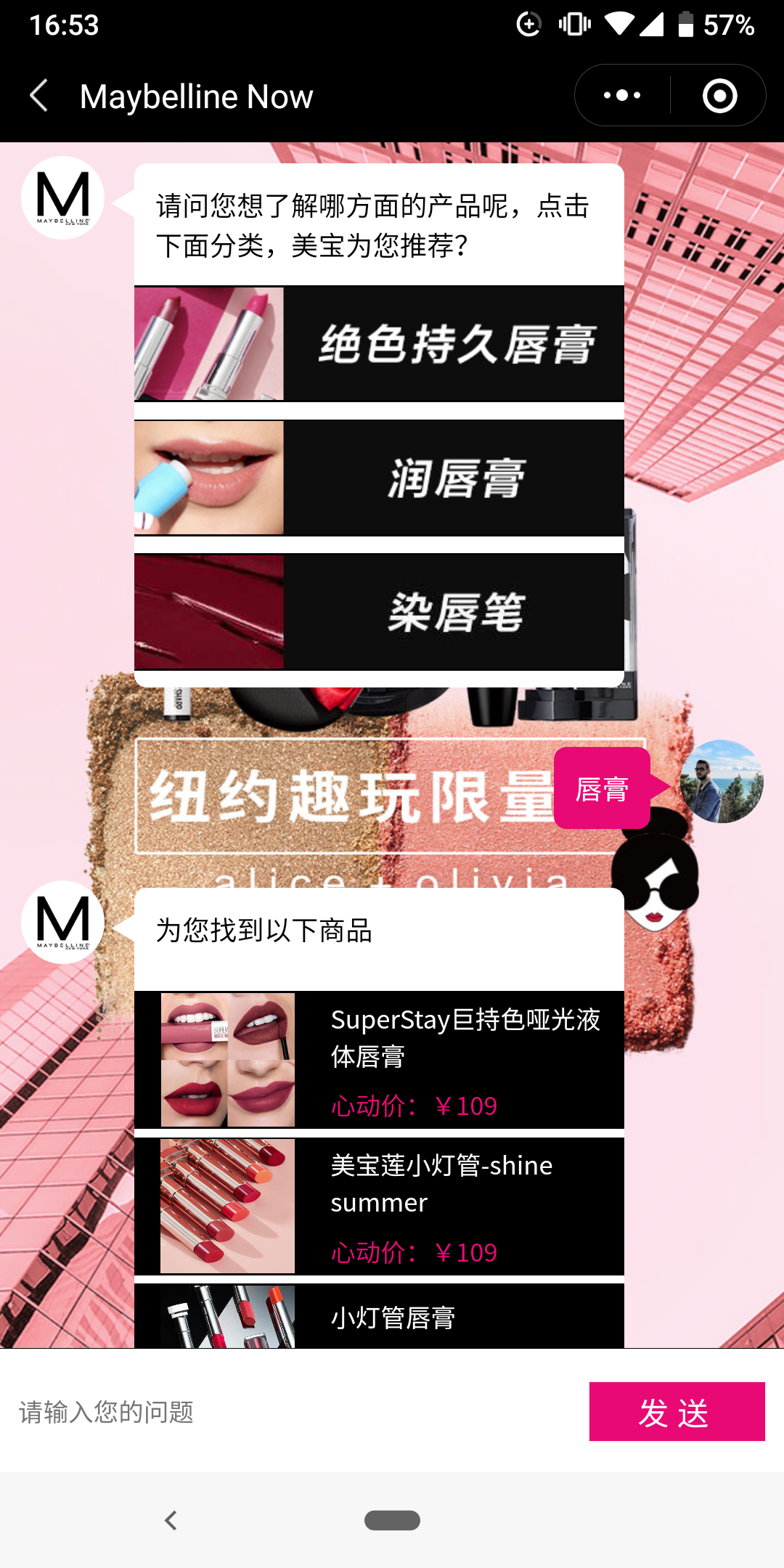784x1568 pixels.
Task: Open SuperStay巨持色哑光液体唇膏 product
Action: click(379, 1060)
